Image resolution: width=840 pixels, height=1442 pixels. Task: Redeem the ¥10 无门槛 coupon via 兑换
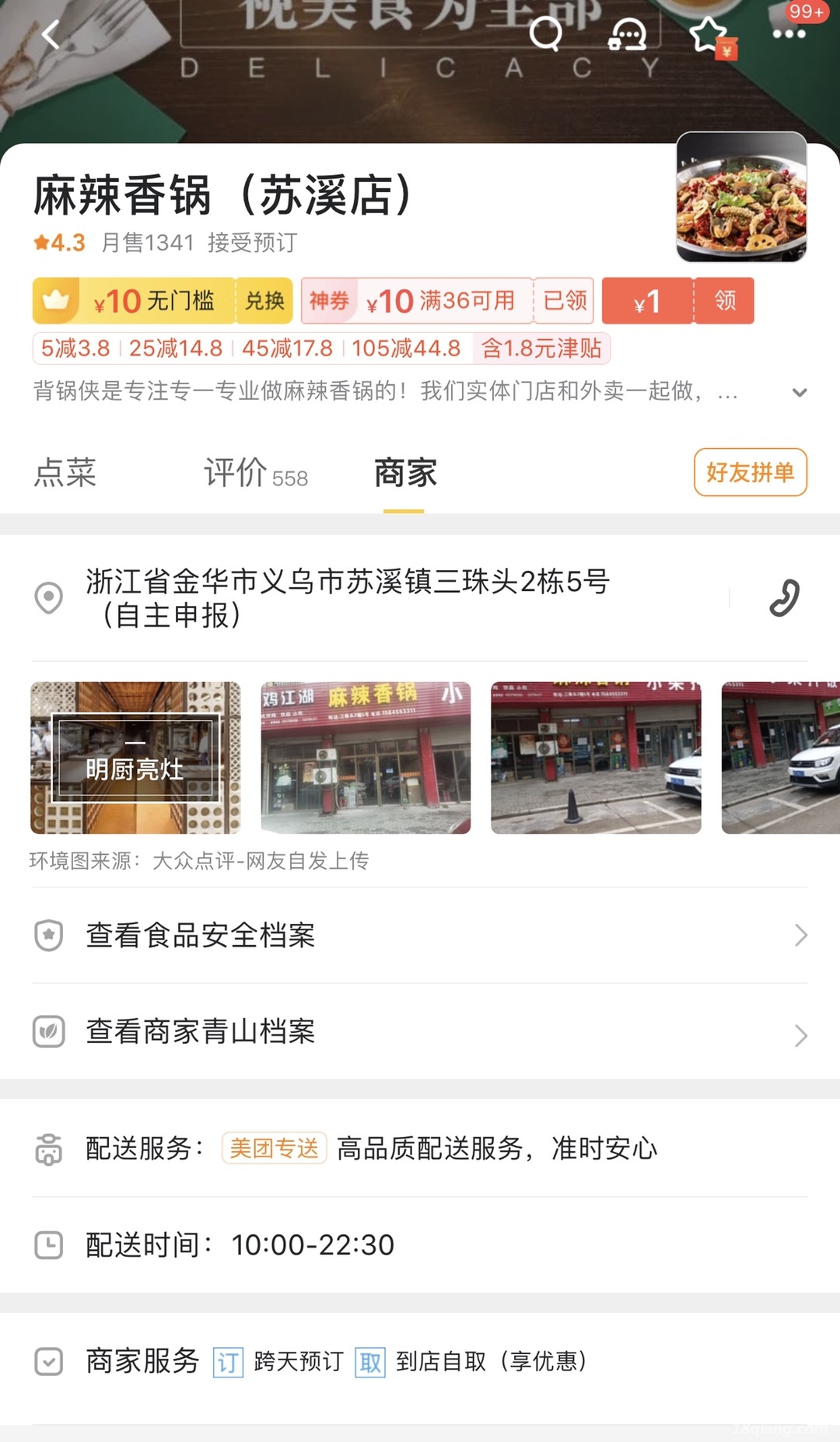[x=264, y=301]
